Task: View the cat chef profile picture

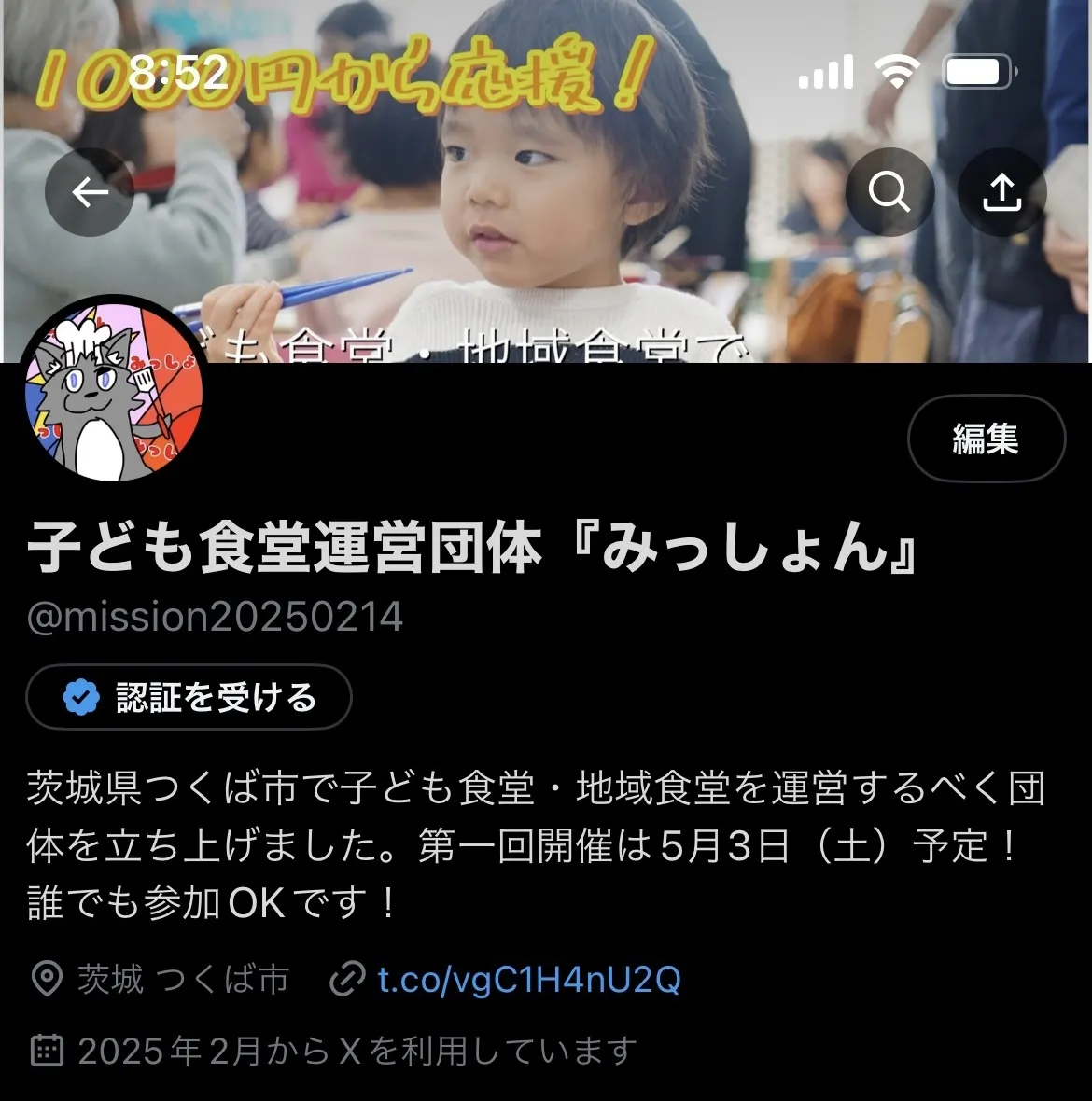Action: [111, 388]
